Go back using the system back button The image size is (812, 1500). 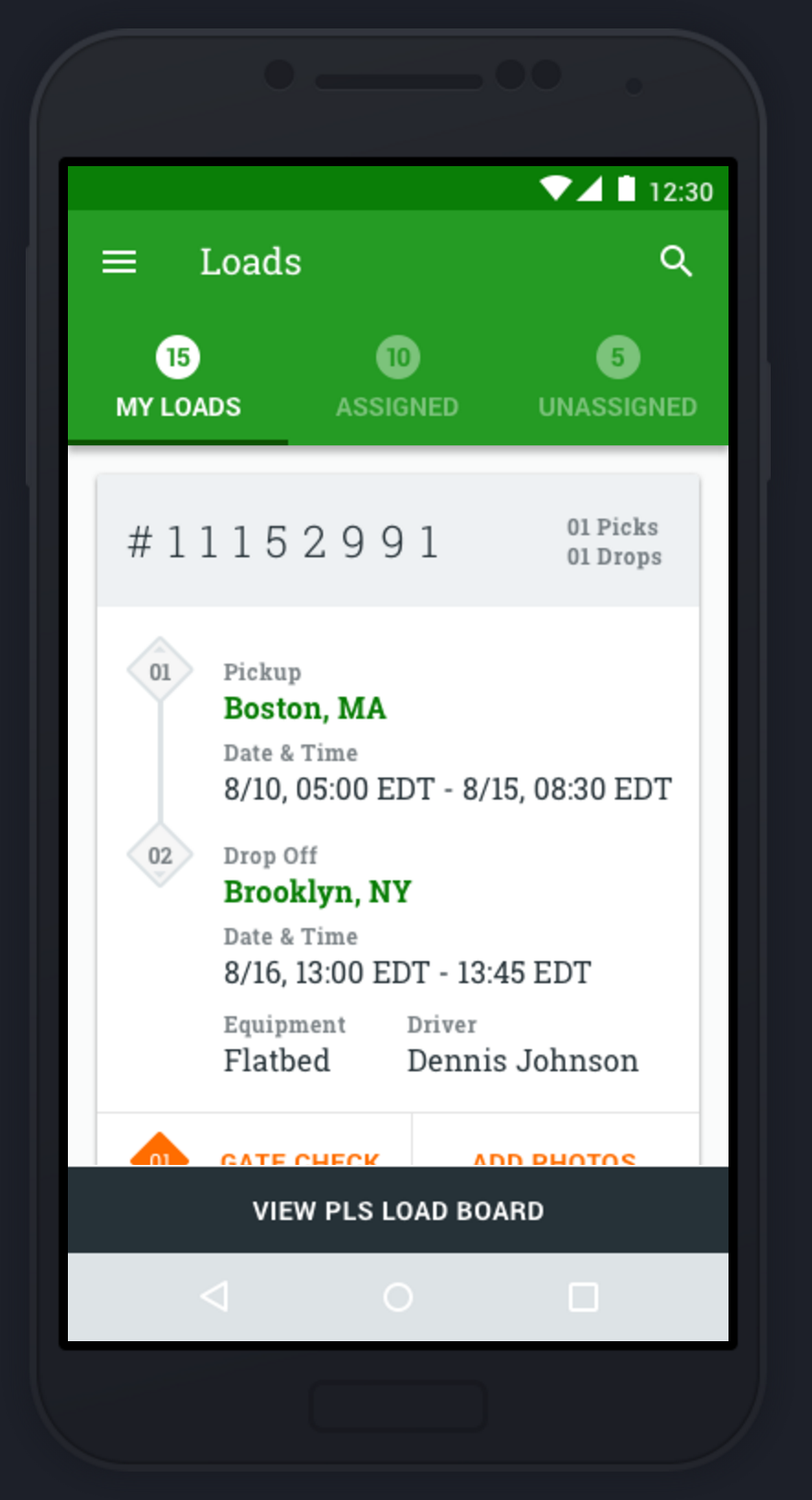[x=215, y=1296]
